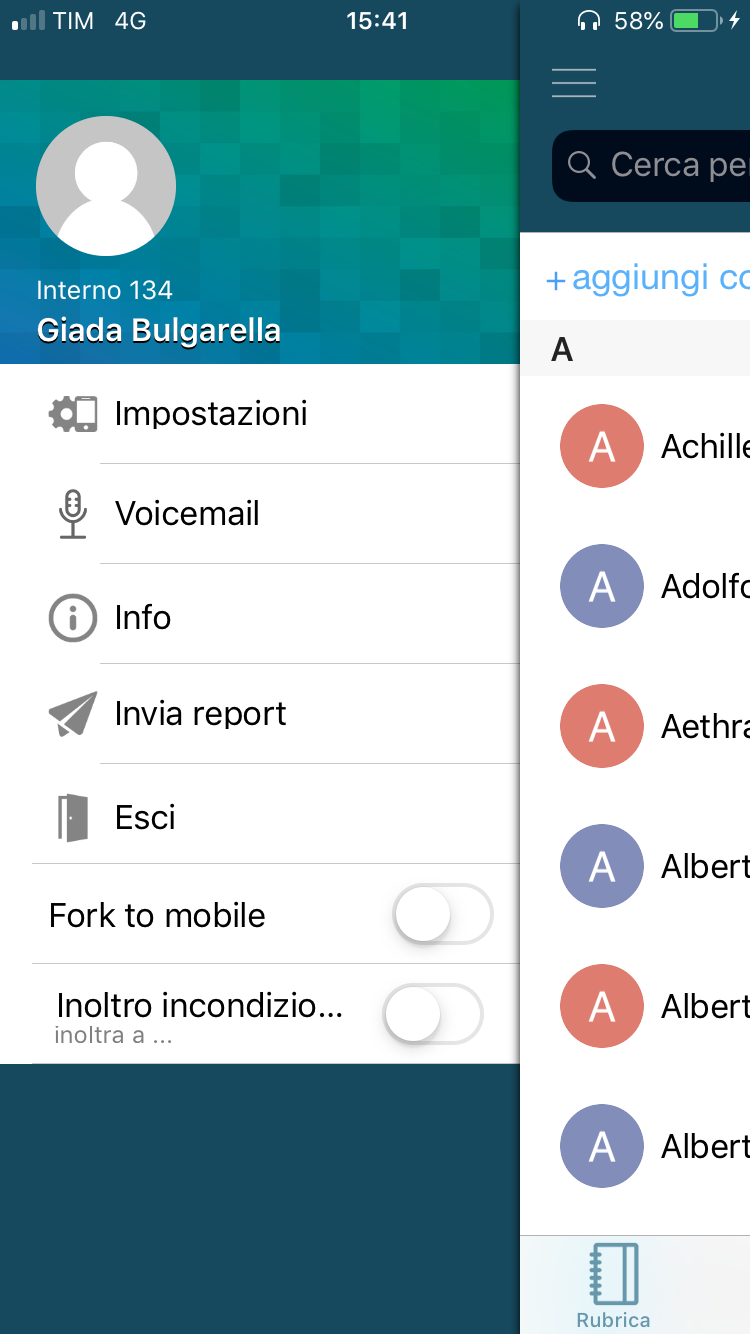Screen dimensions: 750x1334
Task: Open Impostazioni settings
Action: (260, 414)
